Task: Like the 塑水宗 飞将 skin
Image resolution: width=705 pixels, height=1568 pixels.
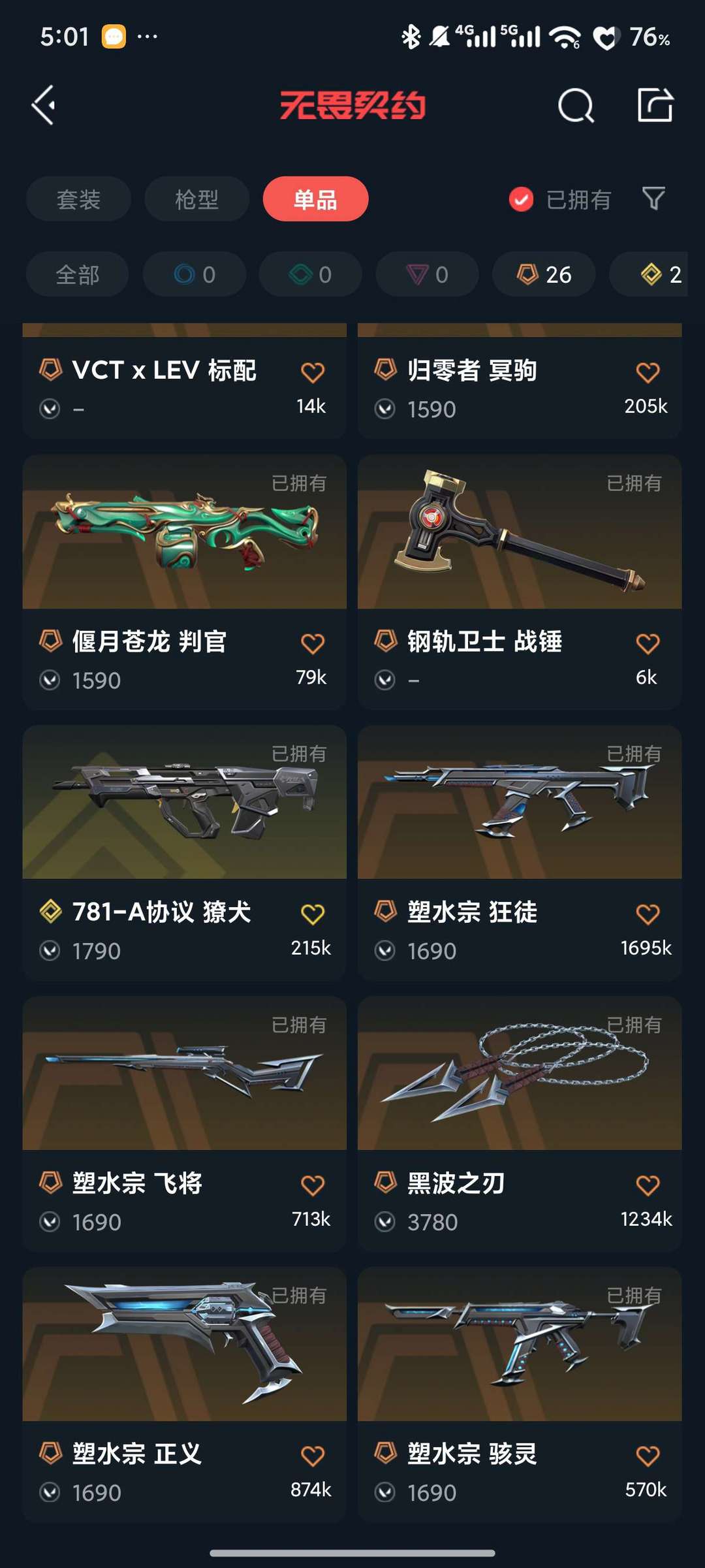Action: coord(313,1185)
